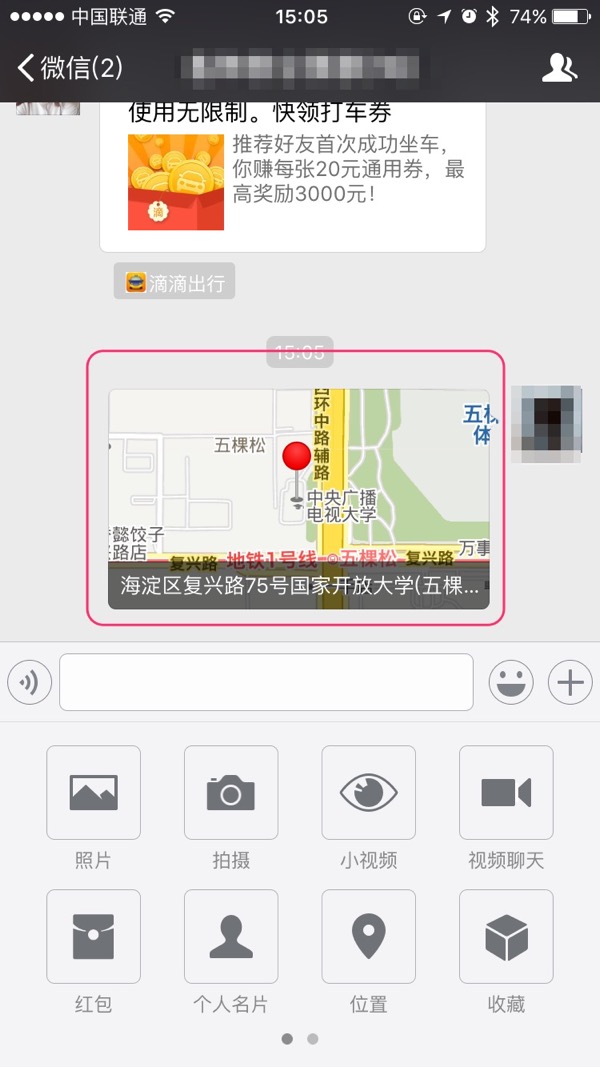Switch to voice message input
The height and width of the screenshot is (1067, 600).
pos(29,683)
